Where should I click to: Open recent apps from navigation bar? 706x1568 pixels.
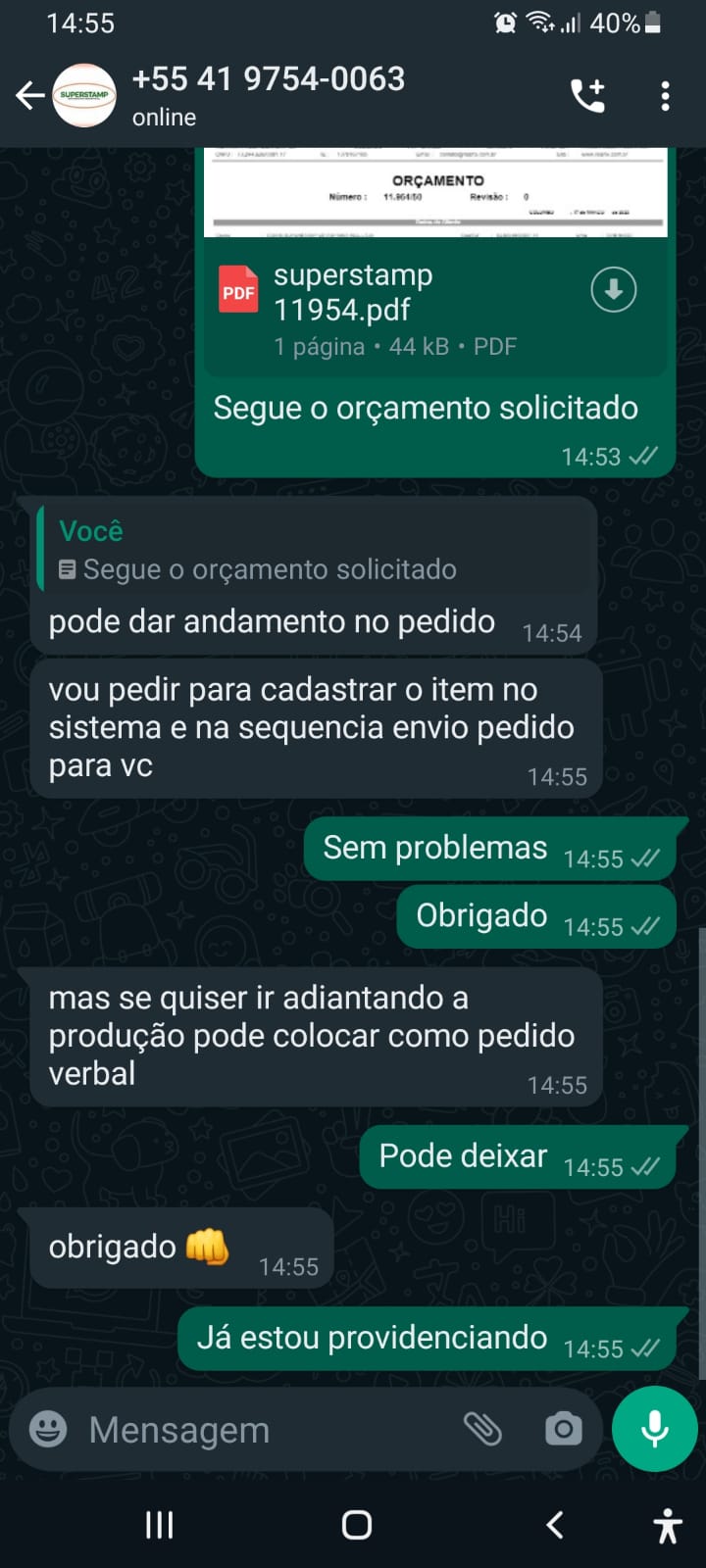[159, 1525]
